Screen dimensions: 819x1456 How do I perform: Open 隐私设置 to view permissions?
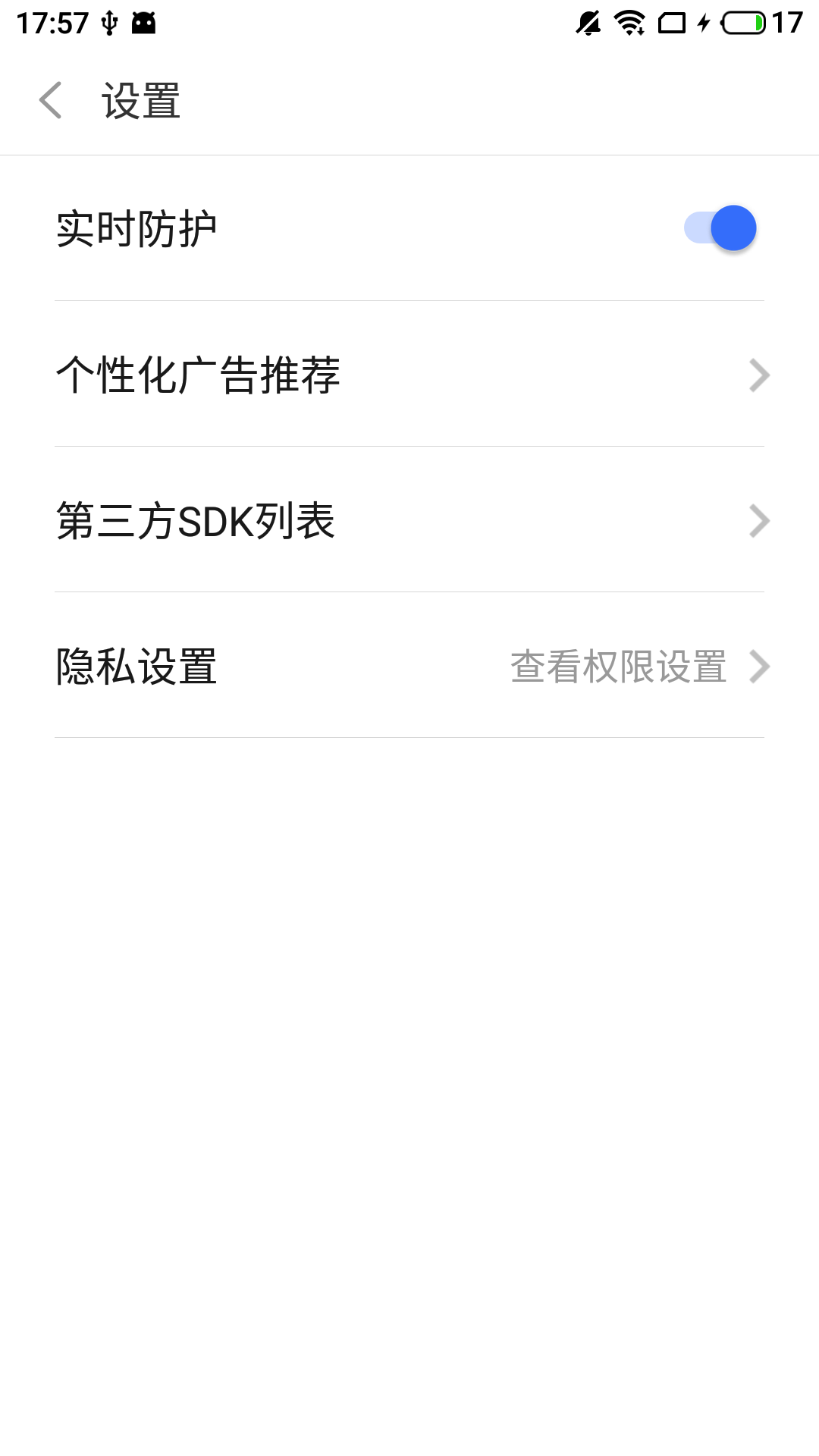409,666
